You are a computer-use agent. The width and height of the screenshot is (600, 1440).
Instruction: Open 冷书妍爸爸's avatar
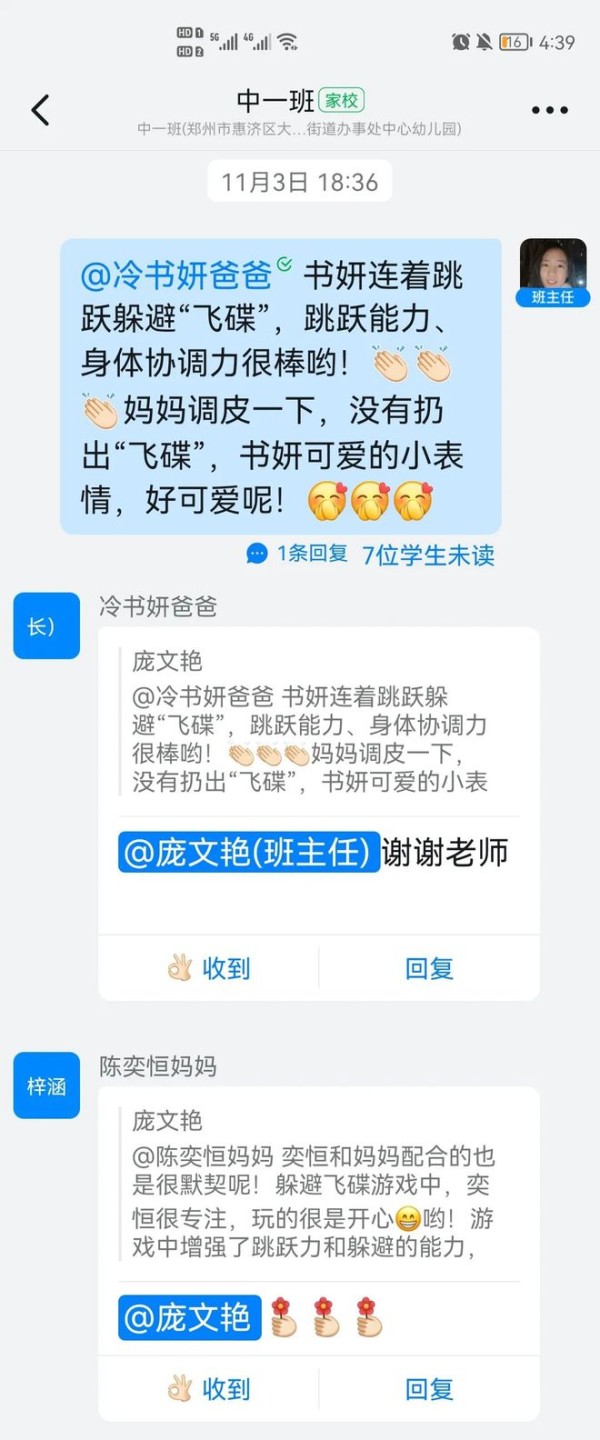coord(46,626)
